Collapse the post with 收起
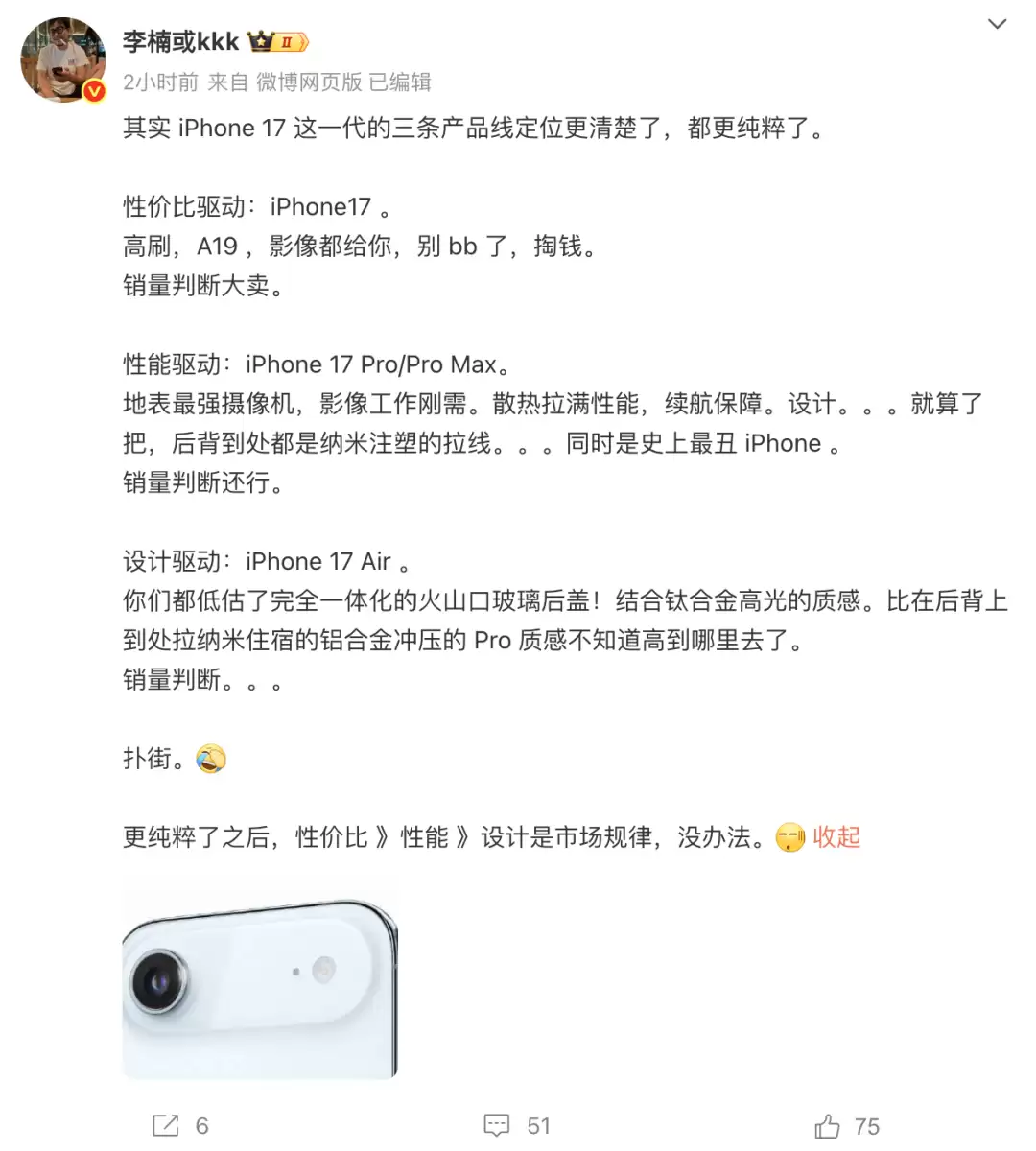 click(836, 837)
